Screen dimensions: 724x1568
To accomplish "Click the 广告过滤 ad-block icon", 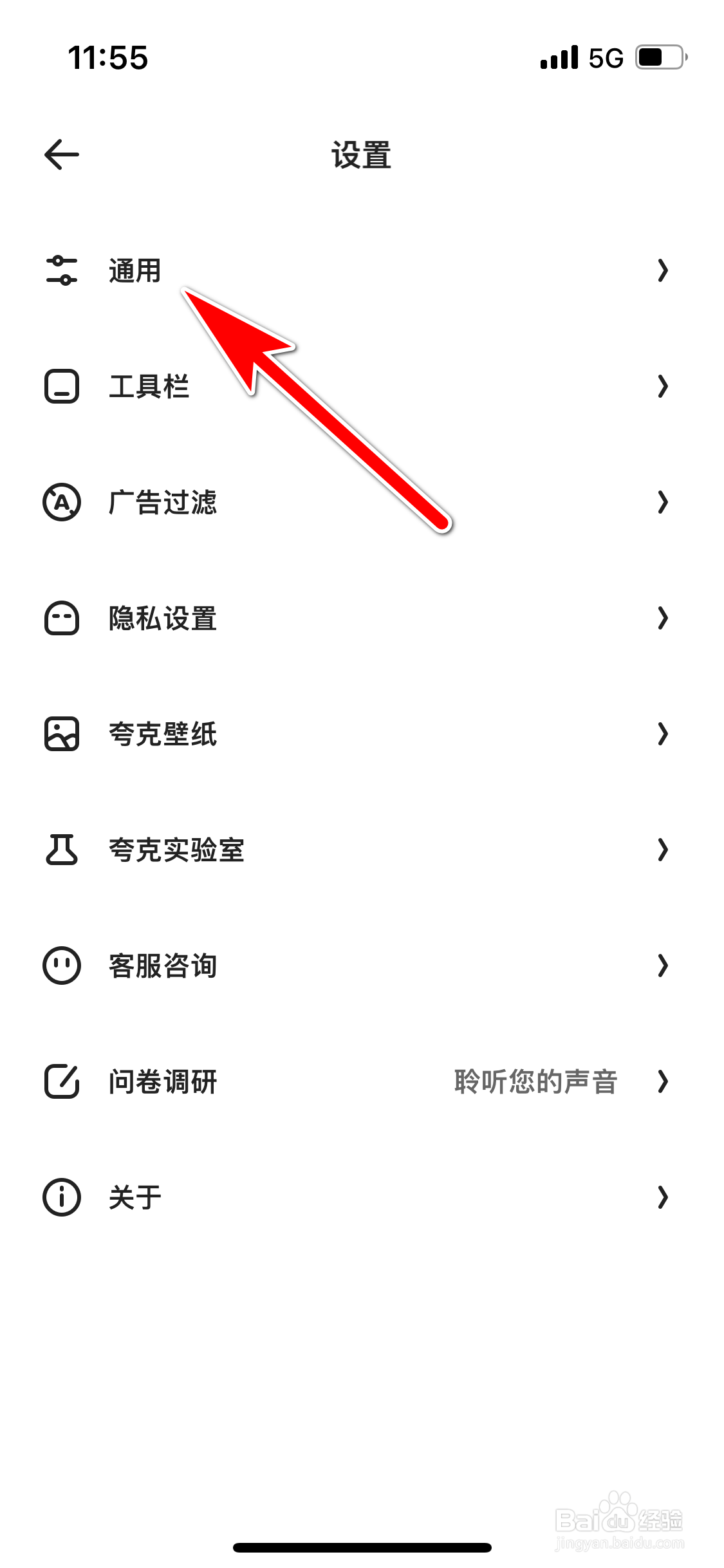I will (x=61, y=503).
